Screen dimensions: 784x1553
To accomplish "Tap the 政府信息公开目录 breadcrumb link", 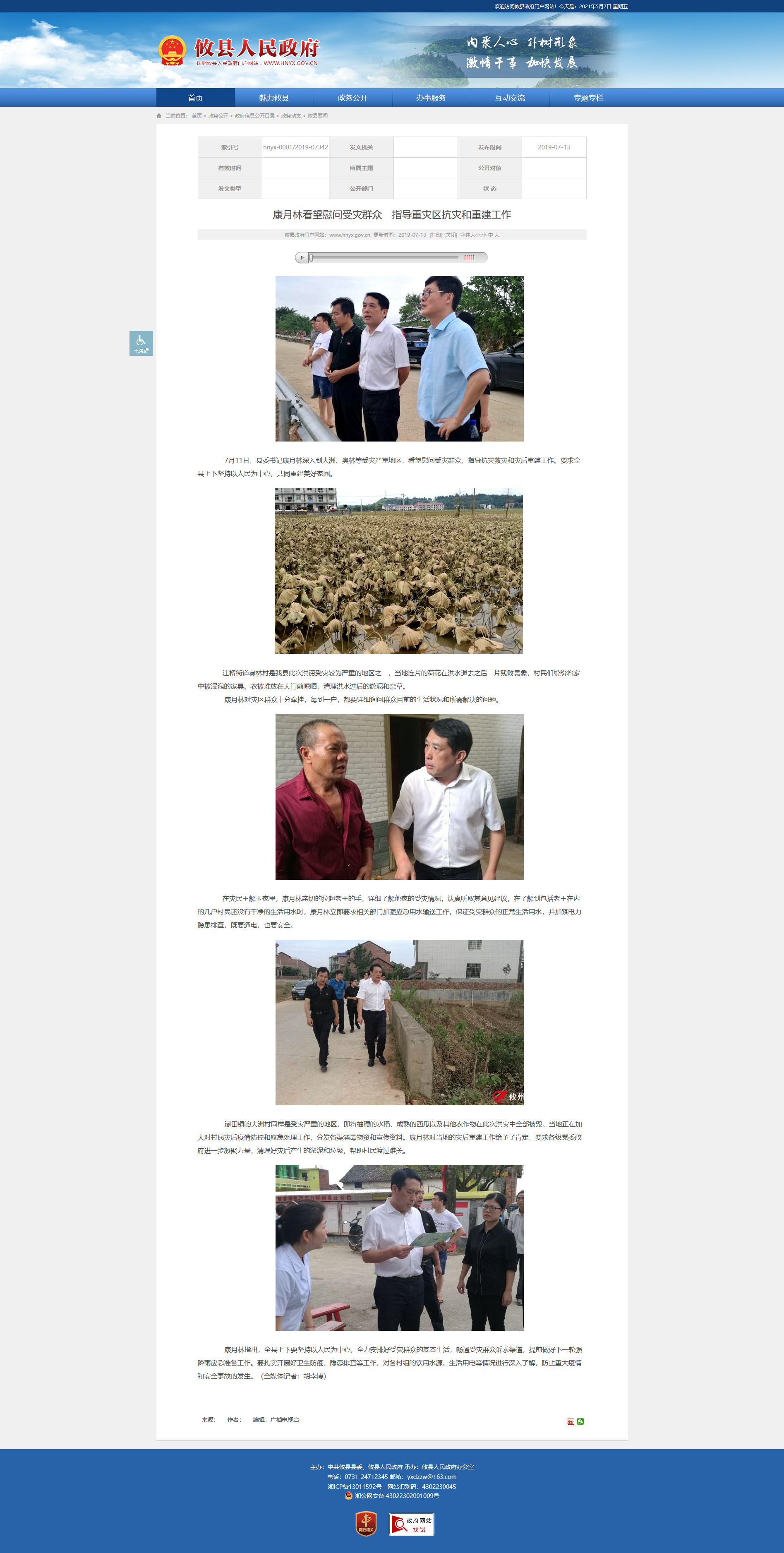I will (x=254, y=116).
